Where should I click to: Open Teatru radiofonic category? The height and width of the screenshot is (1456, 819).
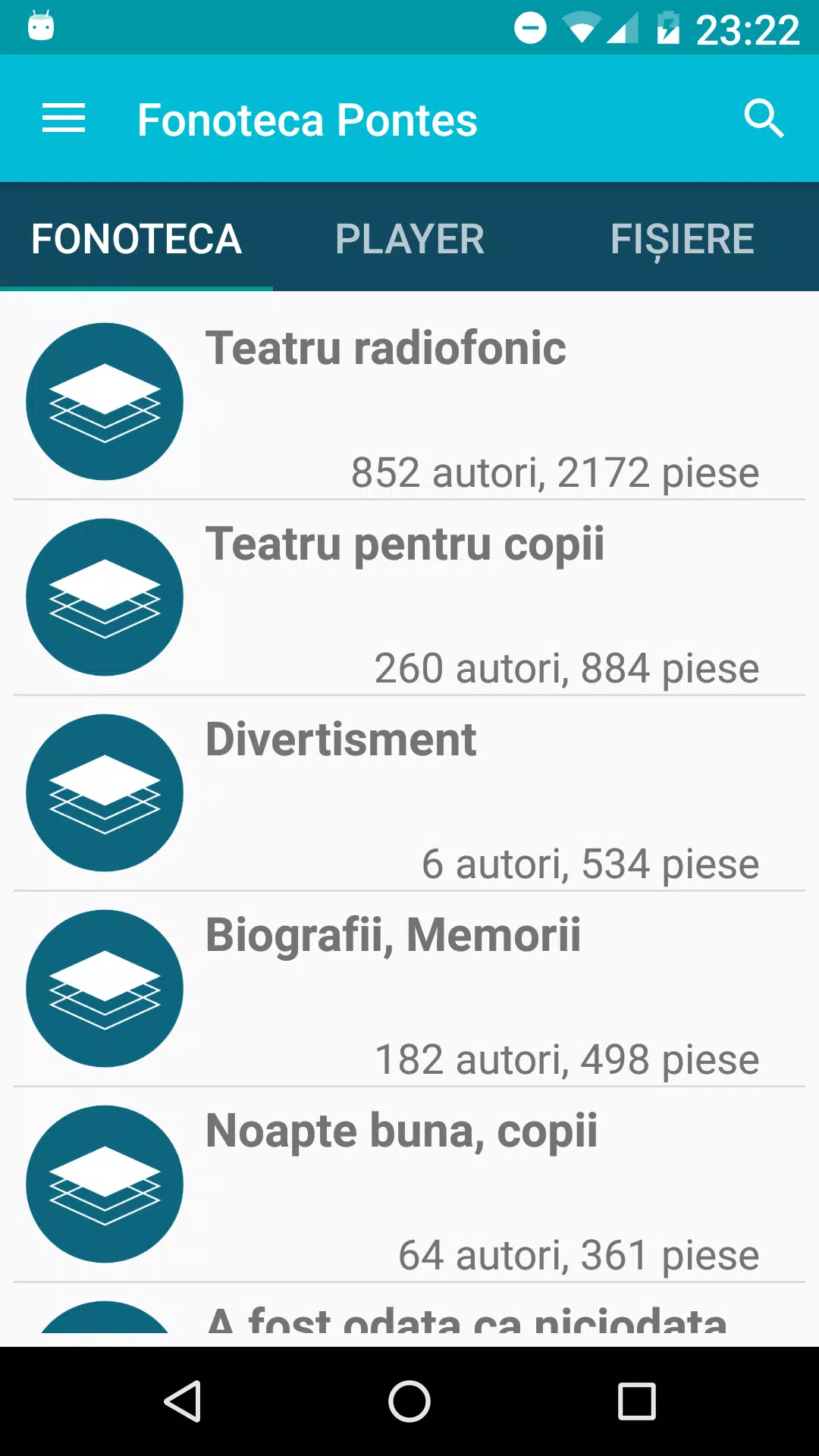click(x=409, y=402)
